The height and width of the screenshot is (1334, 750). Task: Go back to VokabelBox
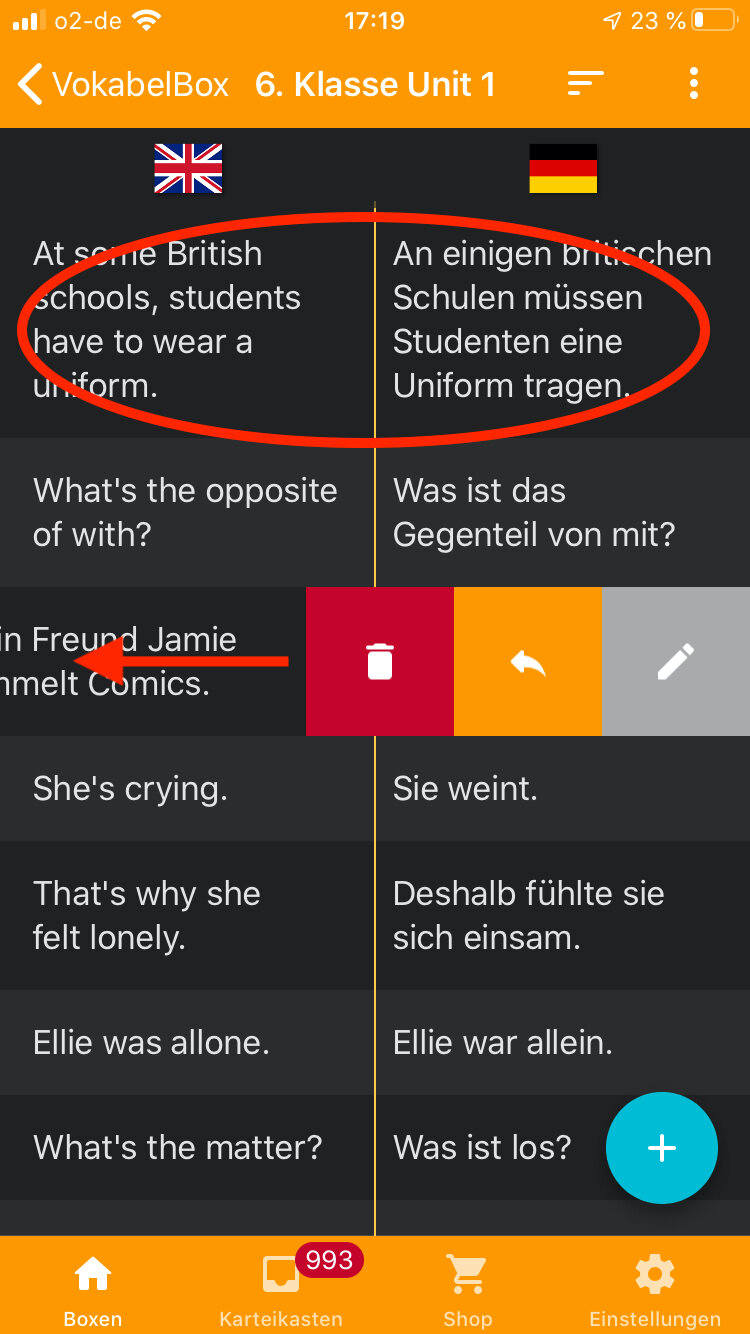point(124,85)
